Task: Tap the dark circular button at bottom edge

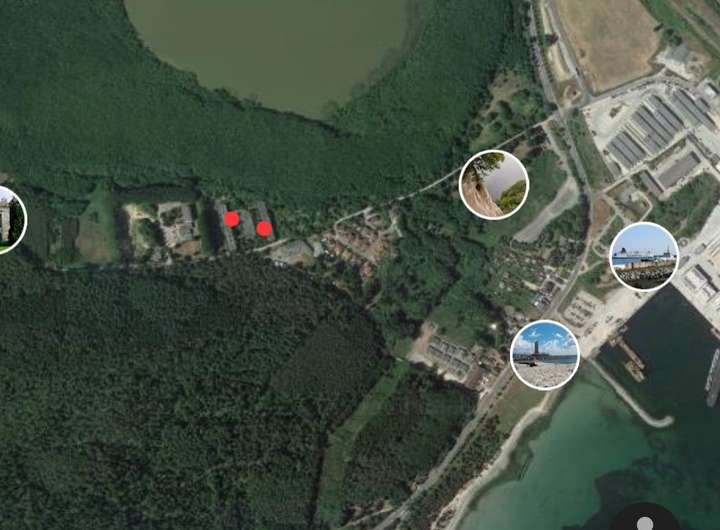Action: (645, 520)
